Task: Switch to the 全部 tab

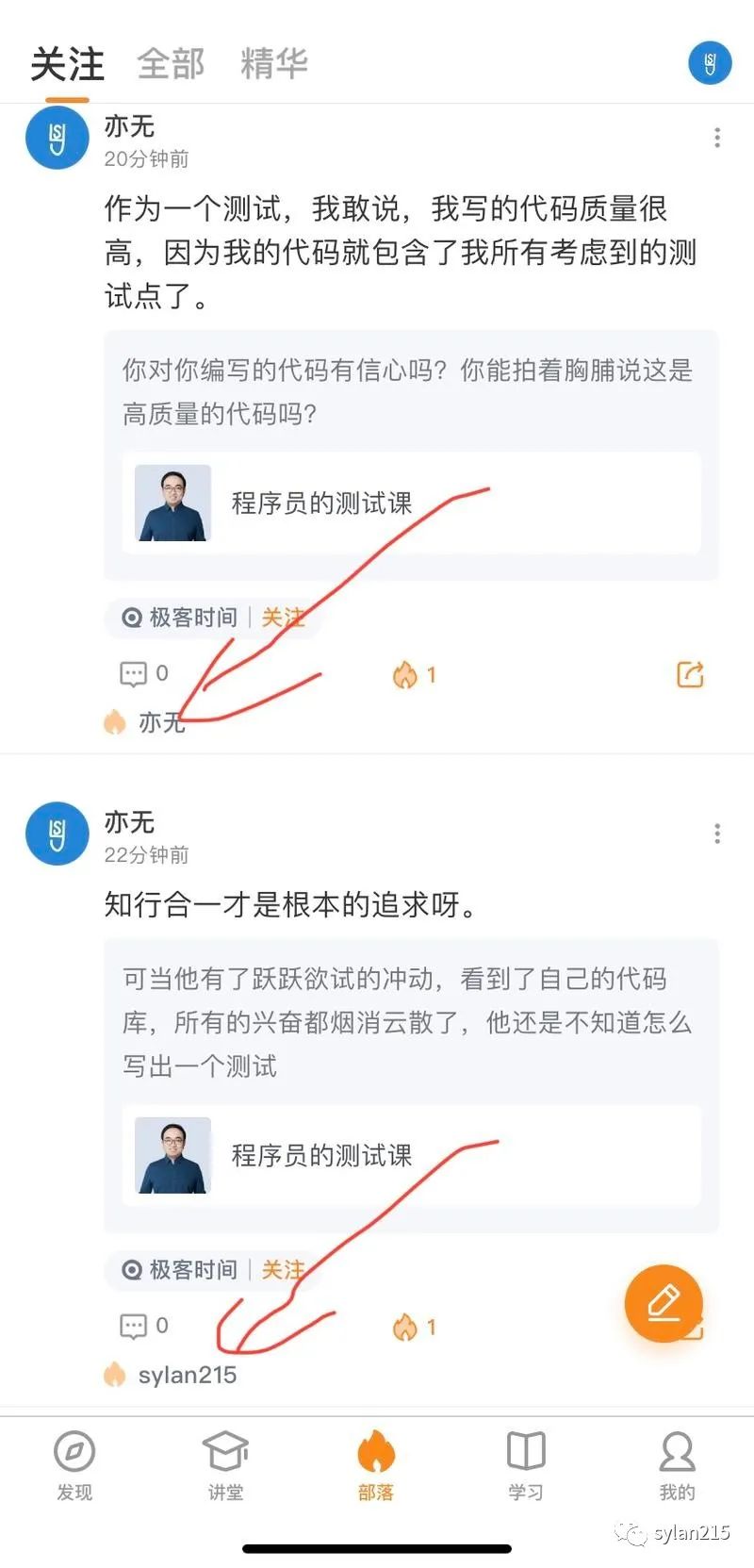Action: click(x=171, y=64)
